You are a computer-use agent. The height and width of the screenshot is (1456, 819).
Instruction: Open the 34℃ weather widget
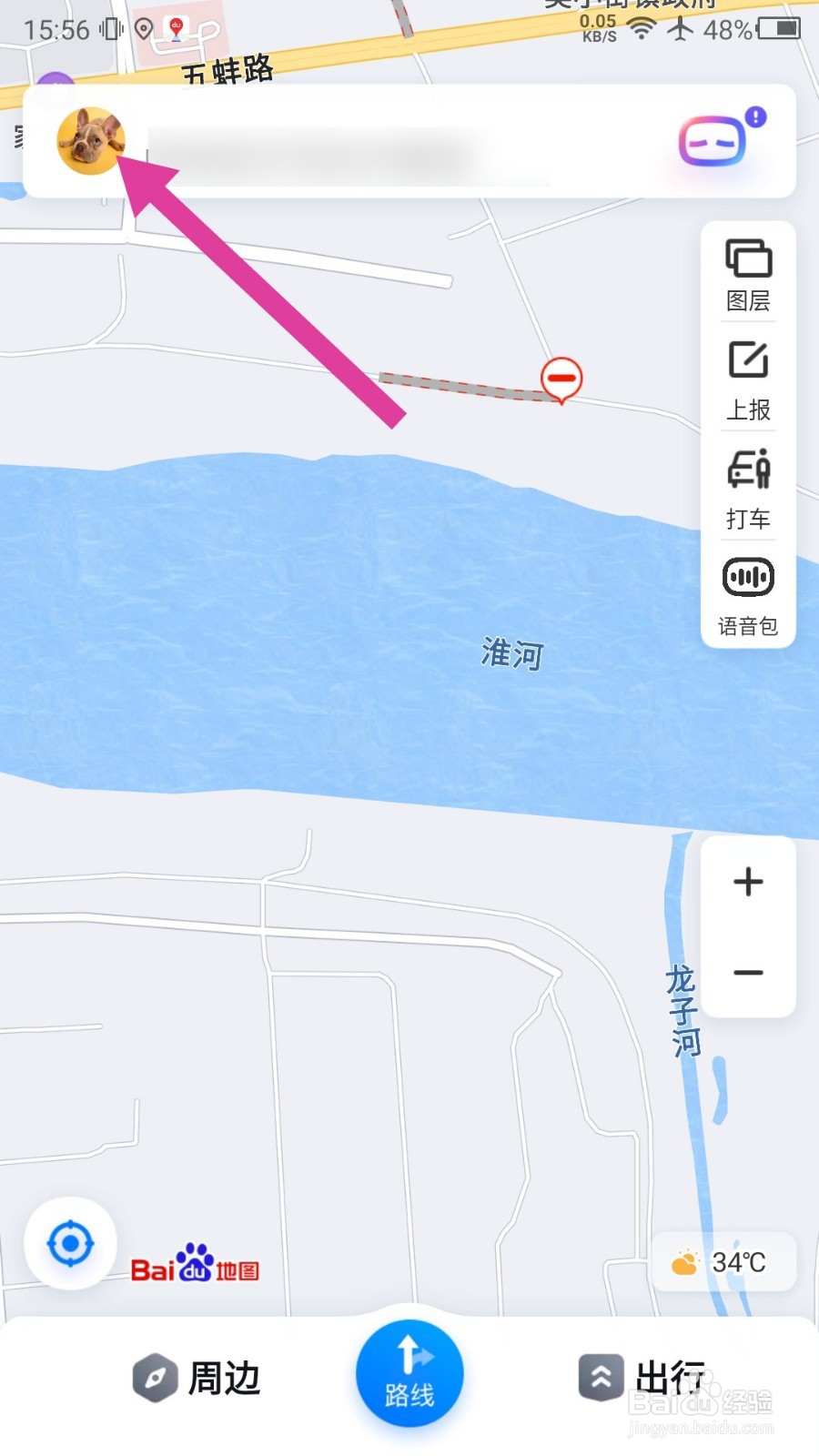[x=723, y=1262]
